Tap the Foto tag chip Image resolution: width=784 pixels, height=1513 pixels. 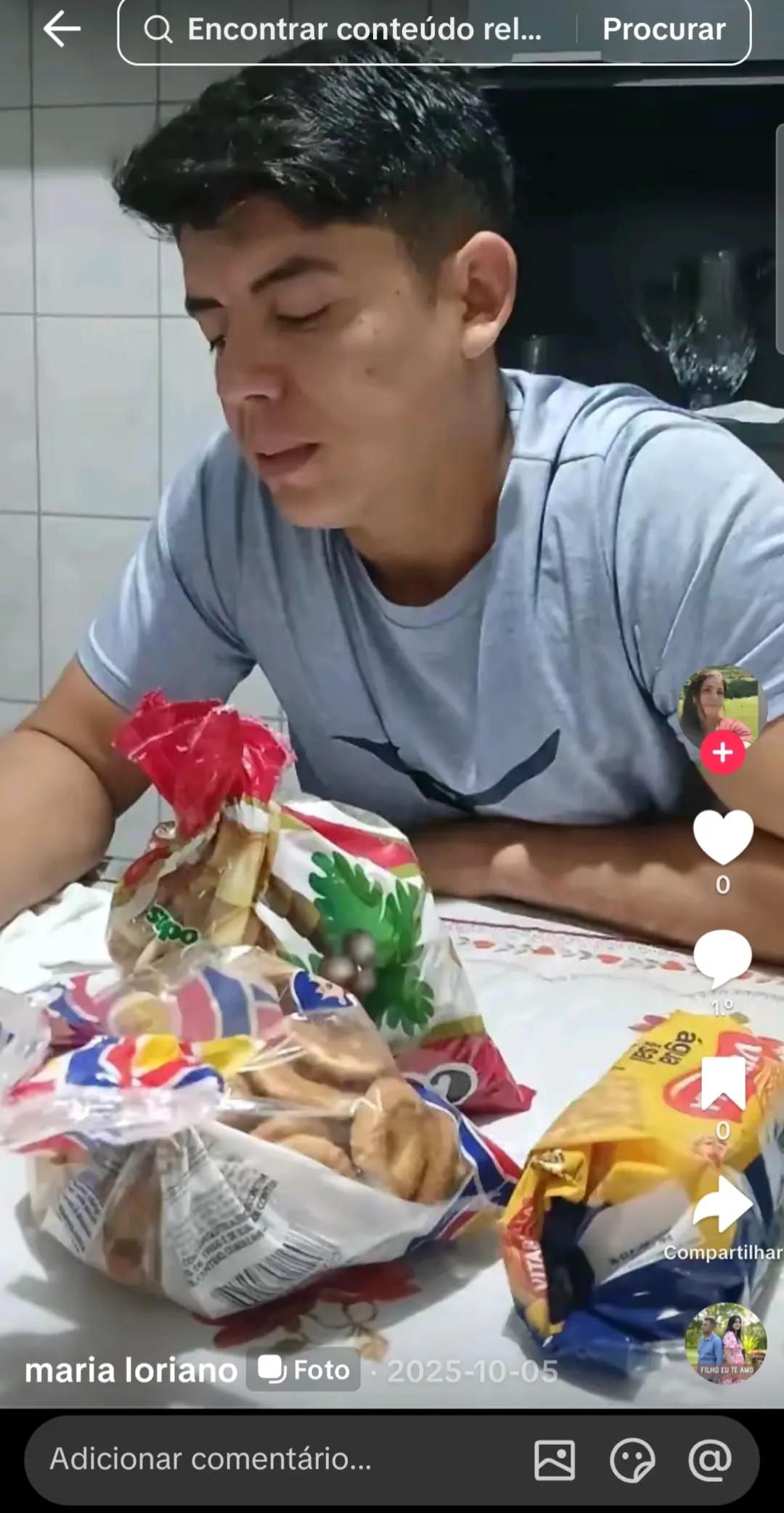(303, 1370)
